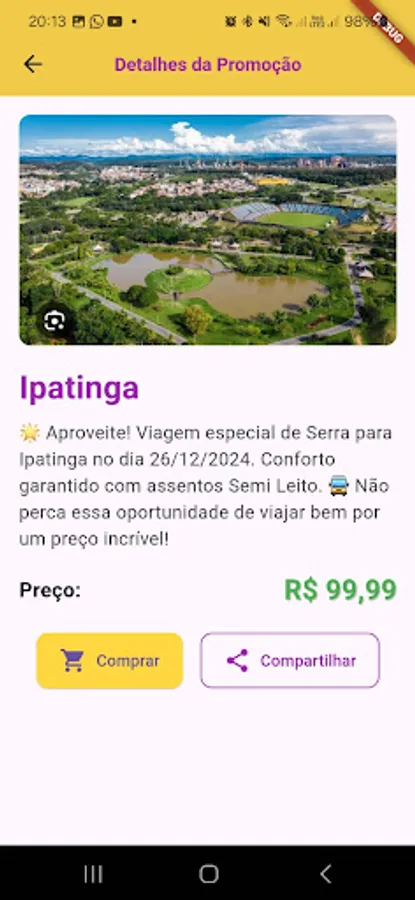Tap the Comprar button
This screenshot has width=415, height=900.
coord(110,661)
